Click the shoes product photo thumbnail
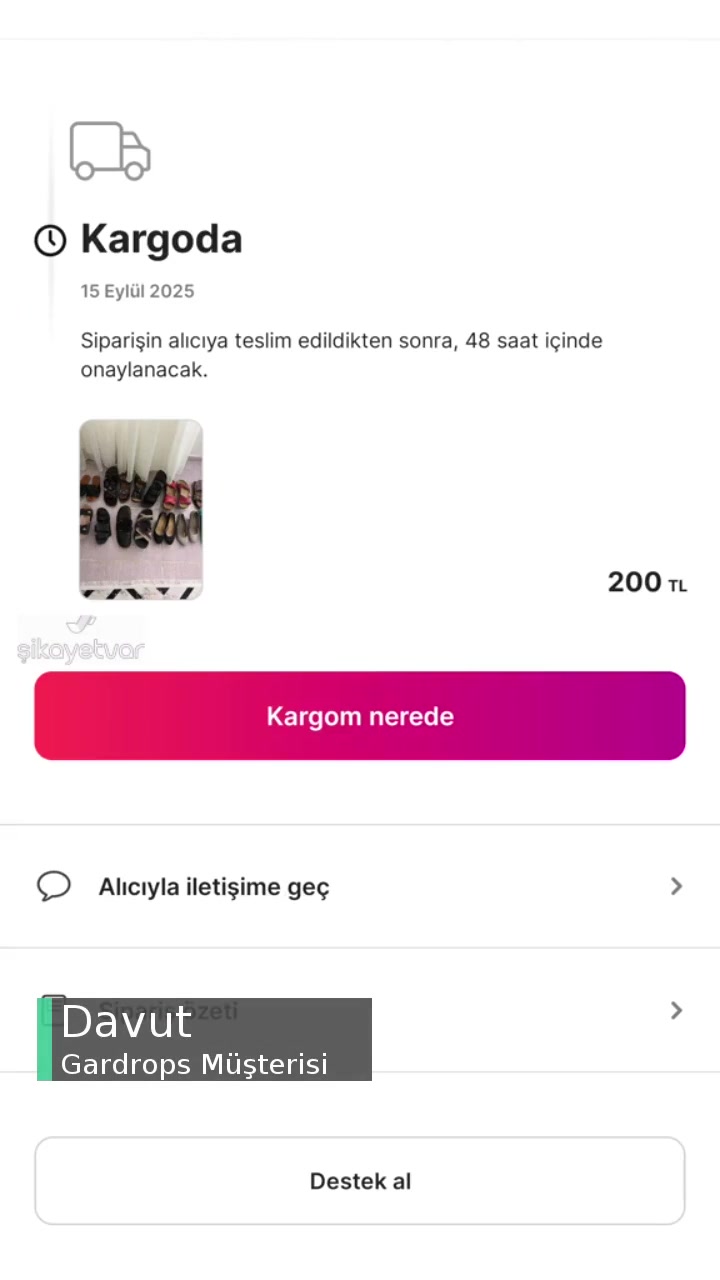This screenshot has width=720, height=1280. [141, 510]
